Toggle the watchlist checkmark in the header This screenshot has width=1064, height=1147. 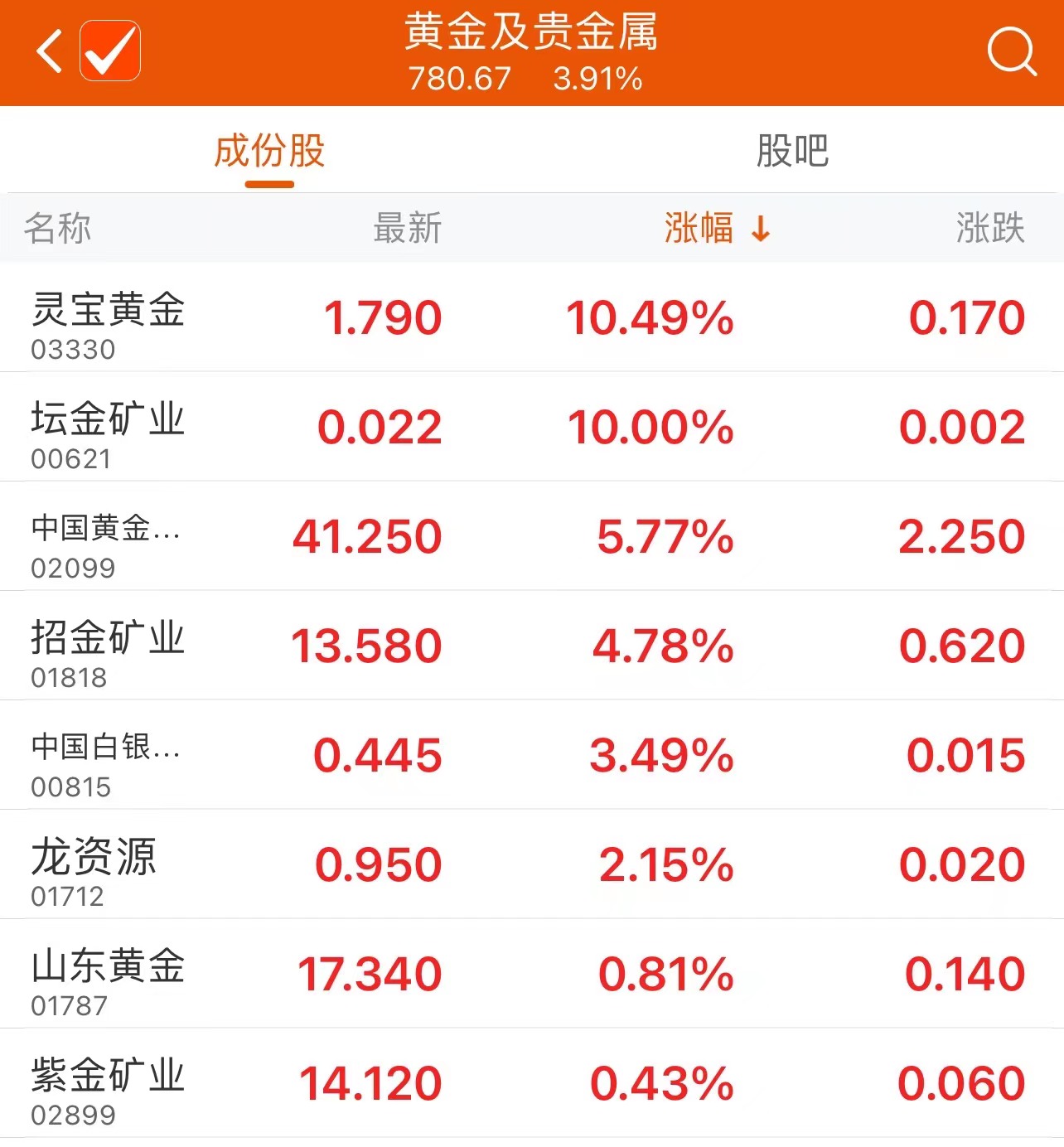click(x=110, y=51)
